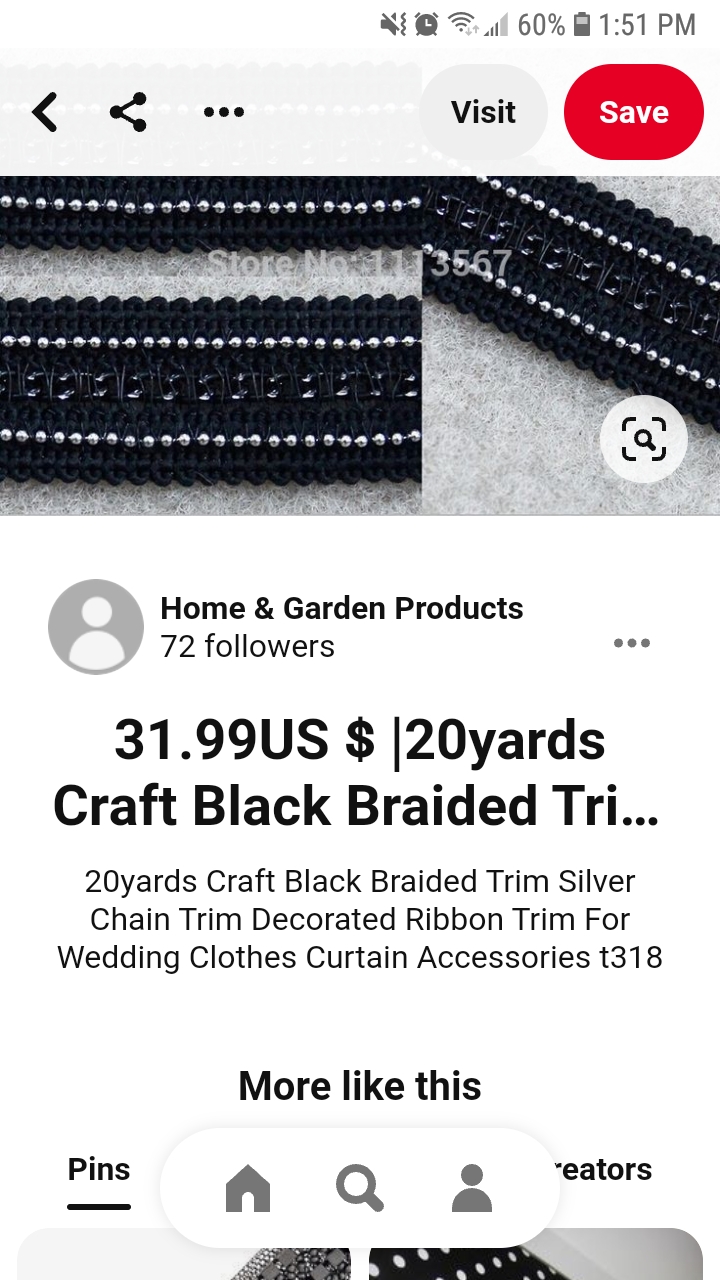This screenshot has width=720, height=1280.
Task: Open visual search on the image
Action: (x=643, y=439)
